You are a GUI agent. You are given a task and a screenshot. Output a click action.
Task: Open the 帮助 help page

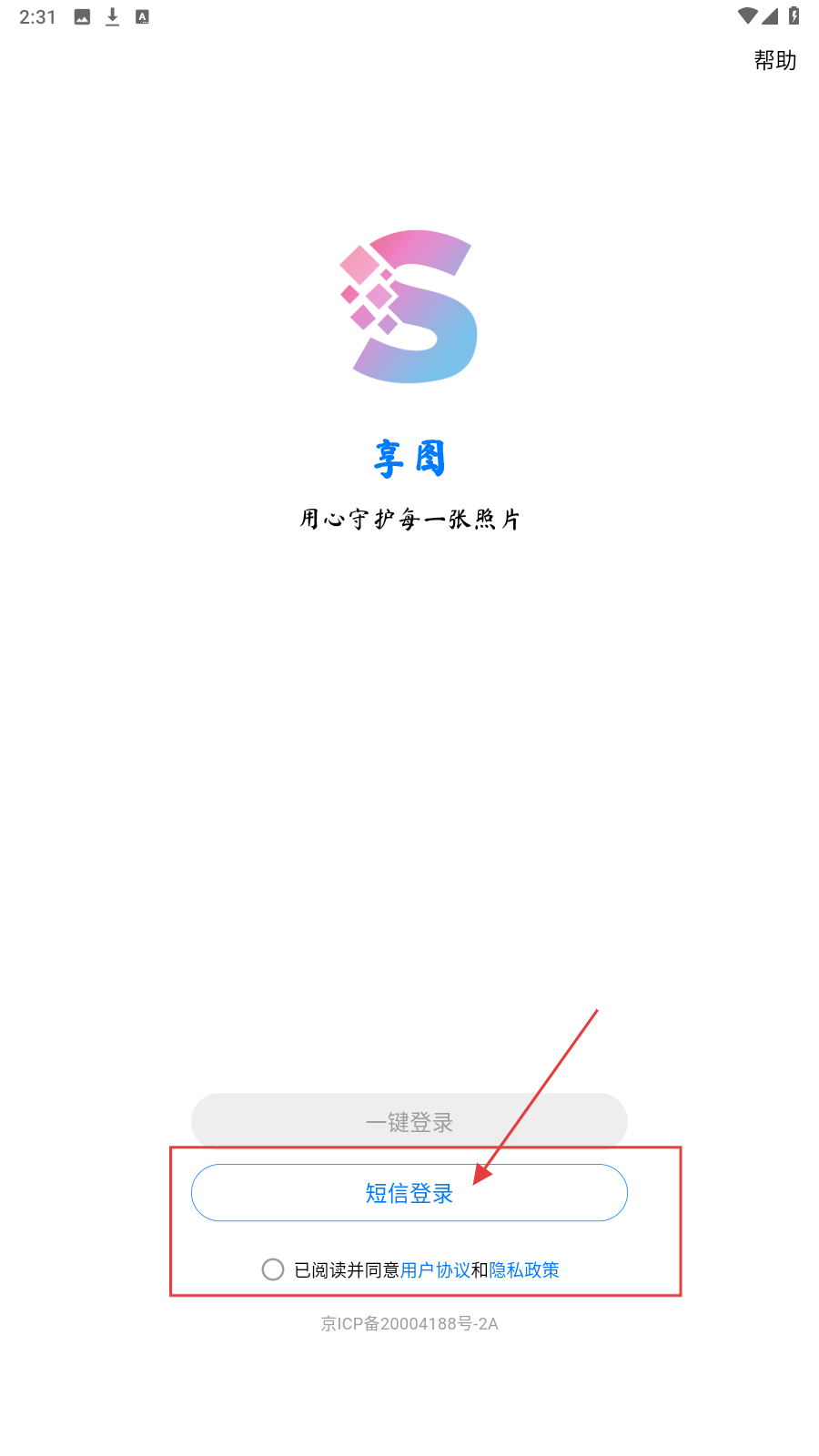pos(774,60)
